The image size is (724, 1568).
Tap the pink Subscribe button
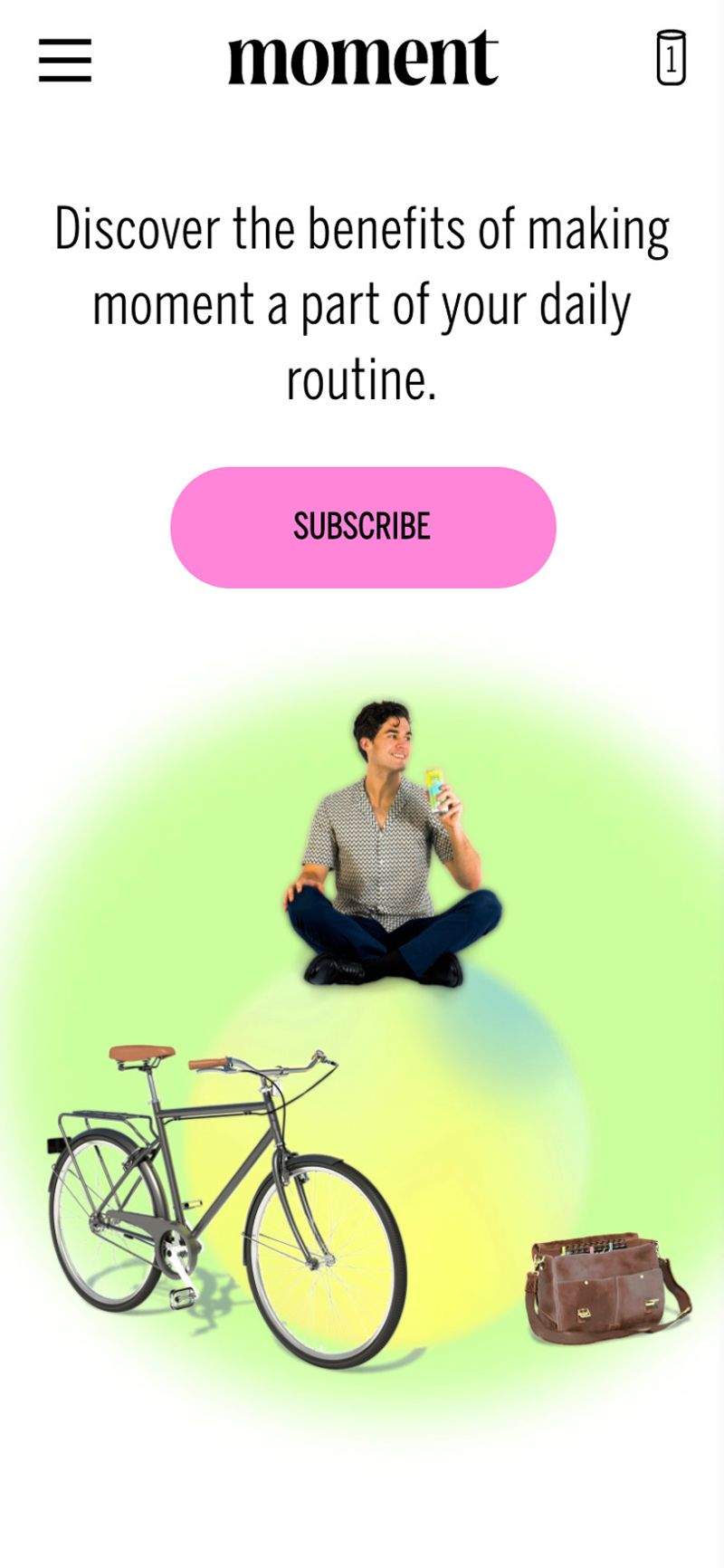coord(363,527)
